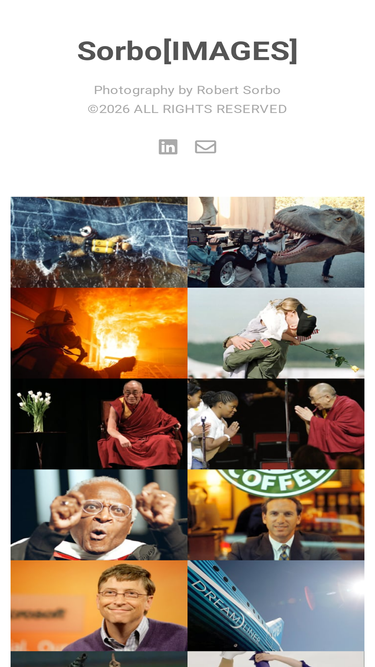Tap the email envelope icon
Screen dimensions: 375x667
(205, 147)
